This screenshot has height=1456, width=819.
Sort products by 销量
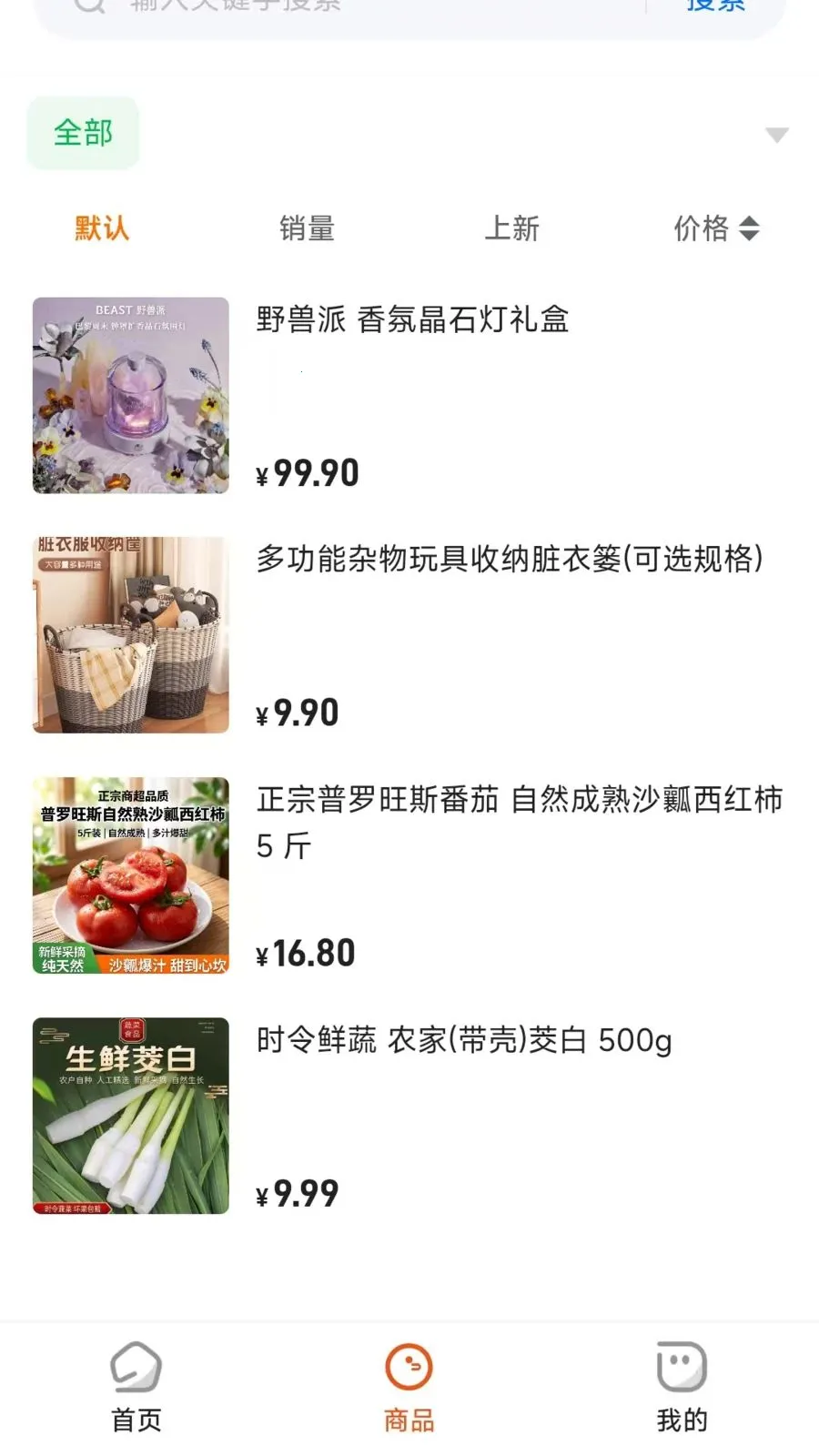point(307,227)
